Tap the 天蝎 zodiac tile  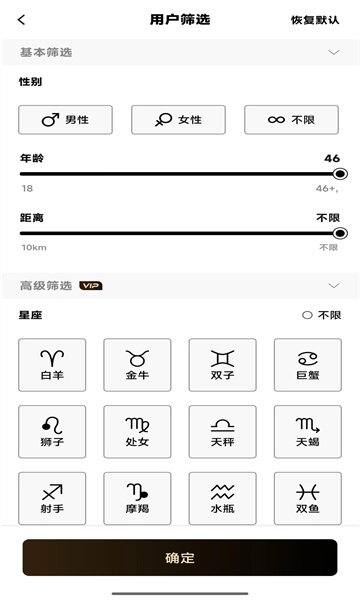(x=308, y=432)
